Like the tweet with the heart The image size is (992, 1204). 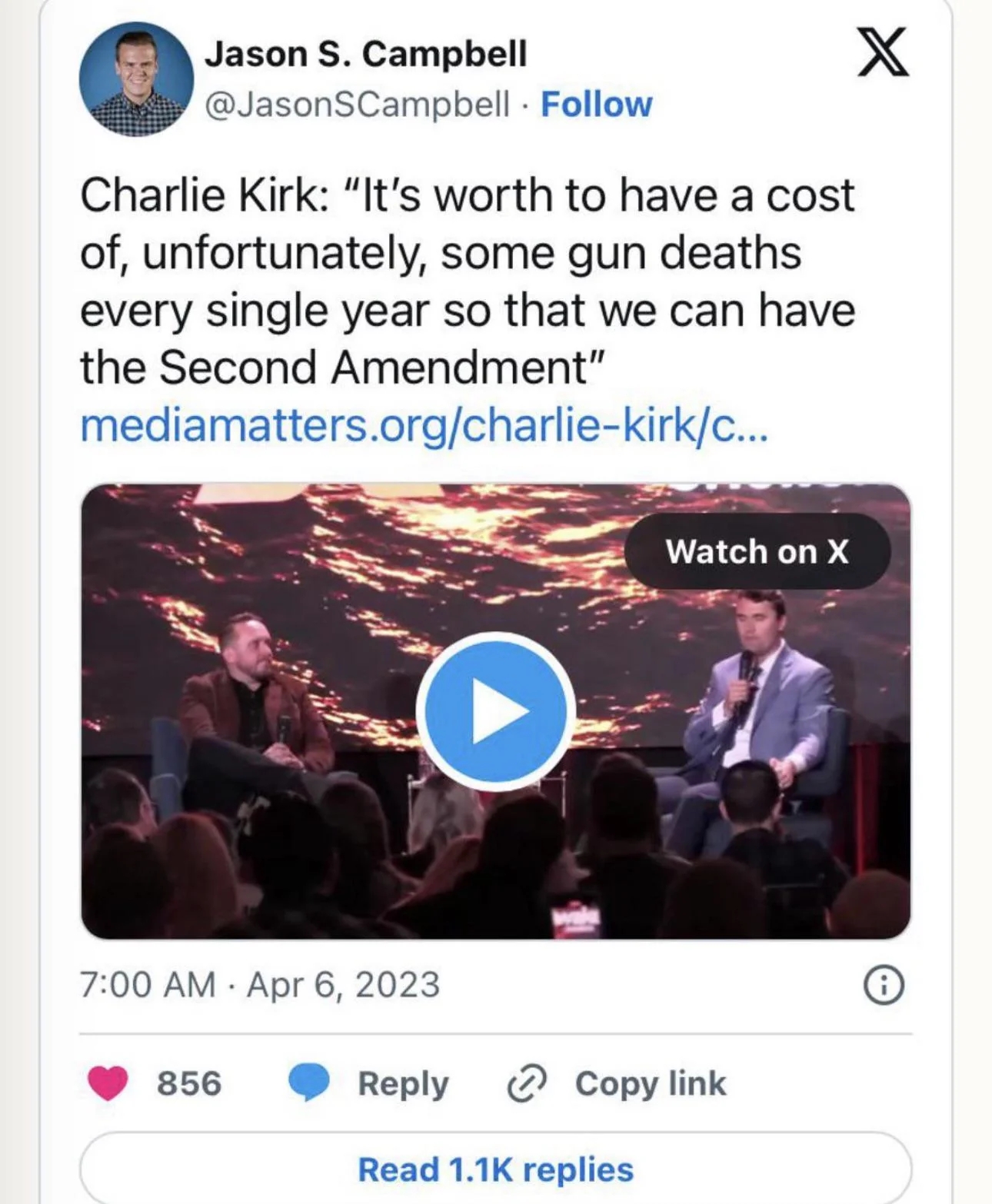click(108, 1083)
